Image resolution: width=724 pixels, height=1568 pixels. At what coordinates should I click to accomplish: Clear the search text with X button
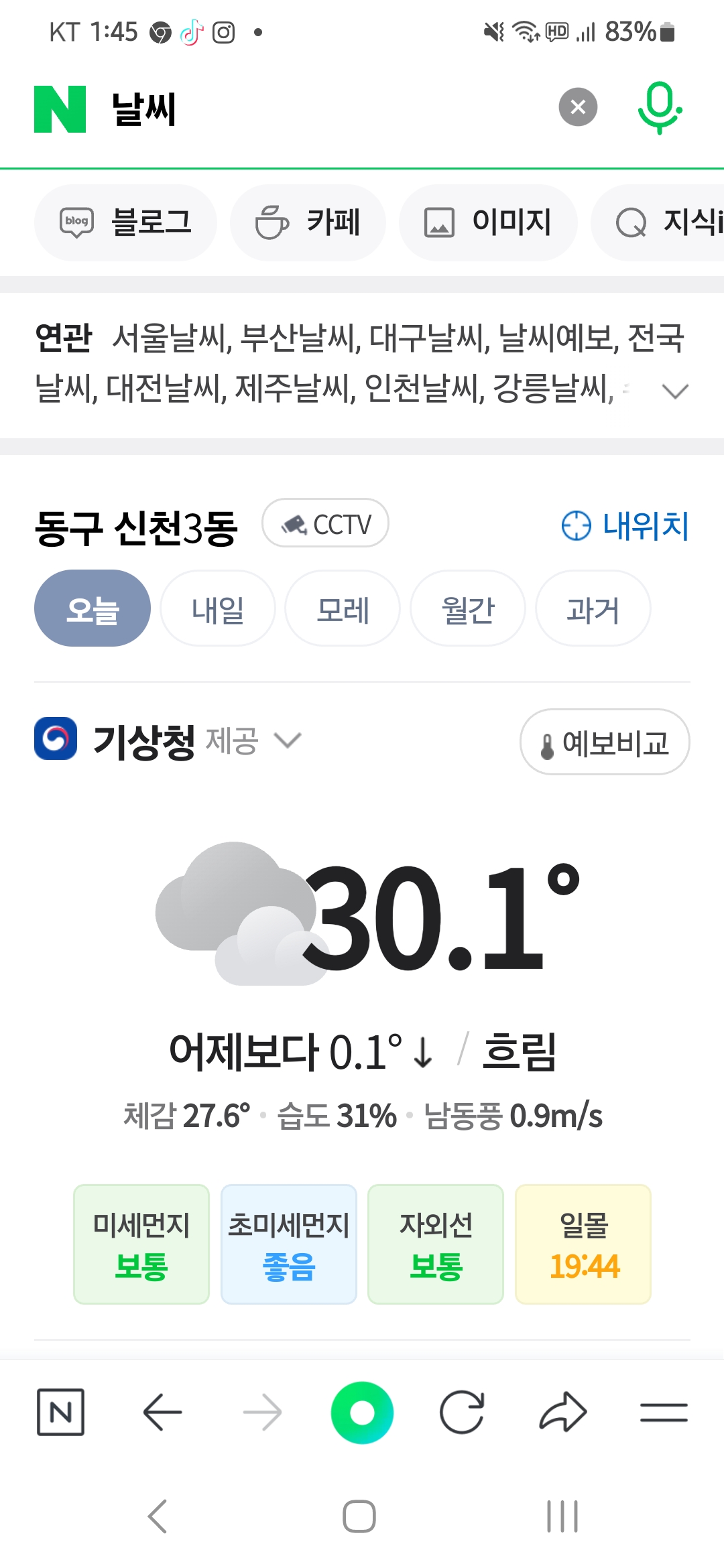(578, 107)
